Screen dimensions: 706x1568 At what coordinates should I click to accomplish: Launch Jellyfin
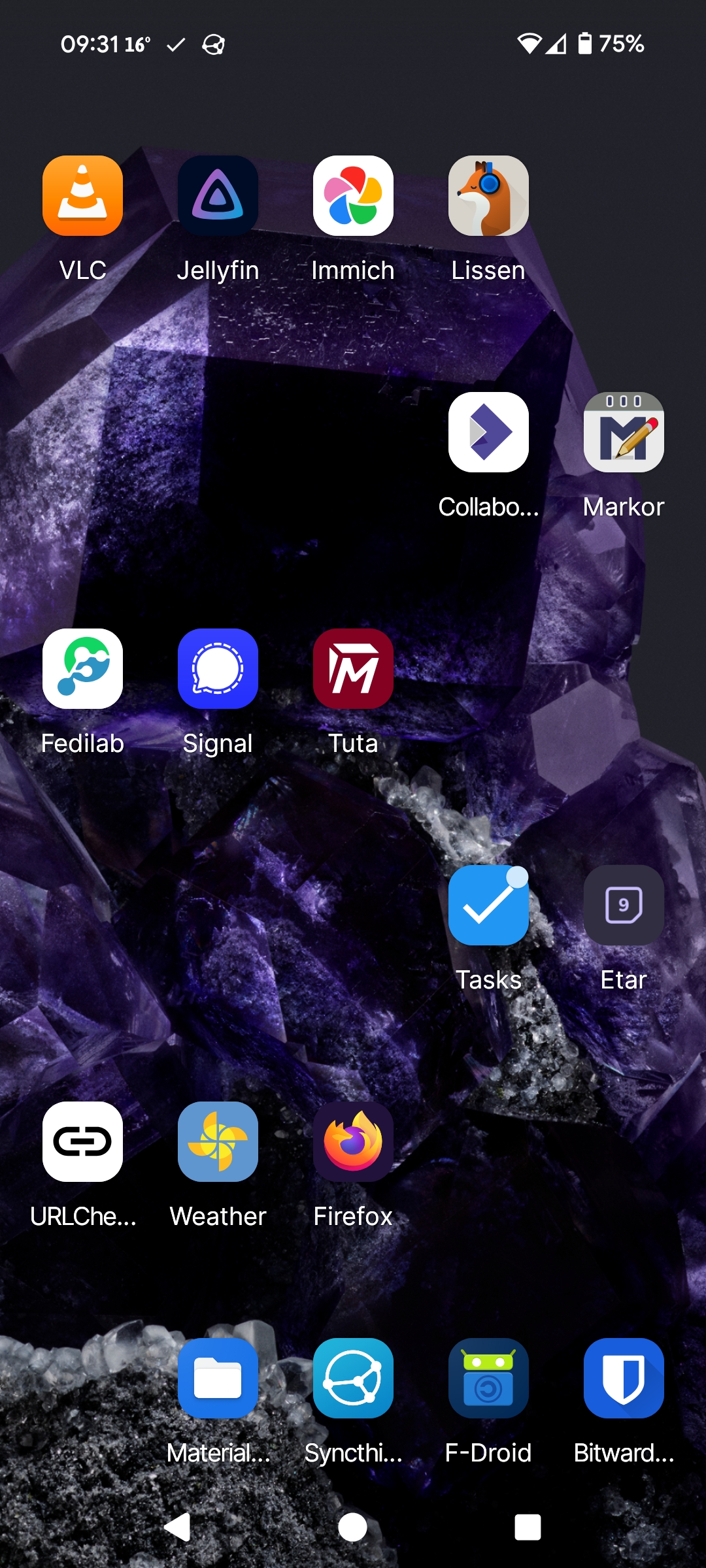tap(218, 196)
